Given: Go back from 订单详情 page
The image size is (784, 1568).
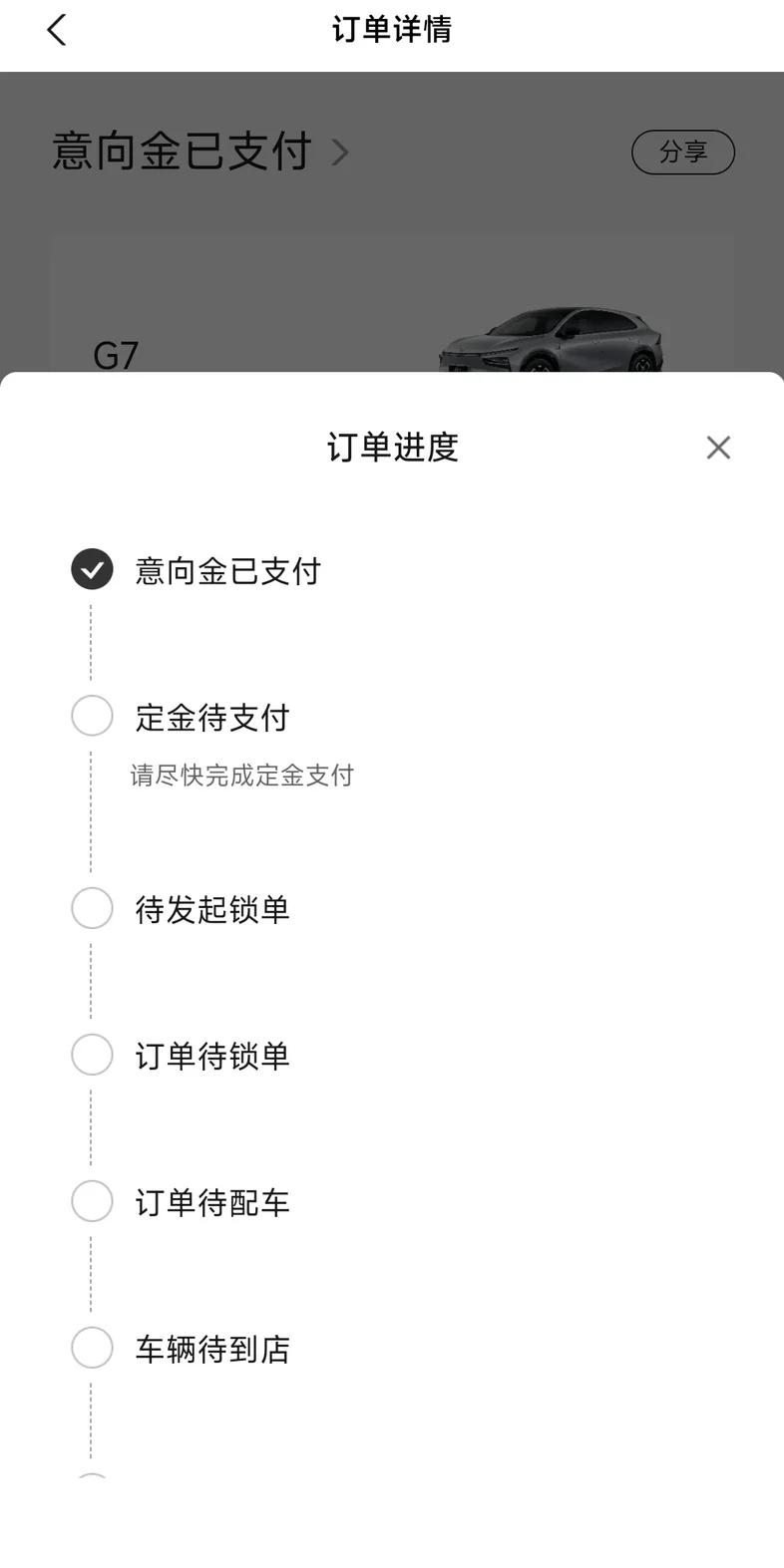Looking at the screenshot, I should click(57, 30).
